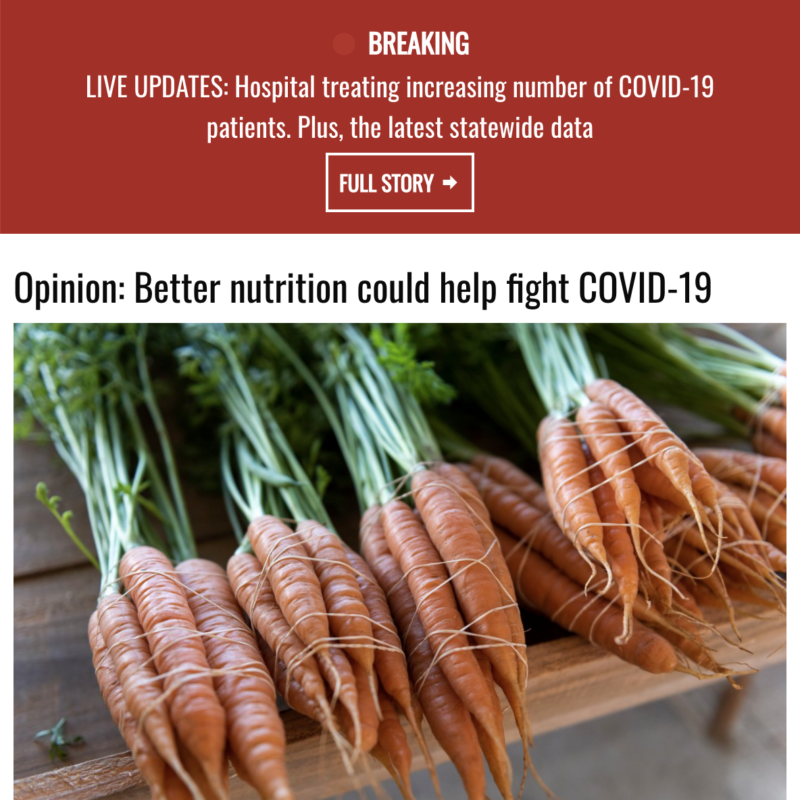Tap the carrots article image
This screenshot has width=800, height=800.
(400, 560)
